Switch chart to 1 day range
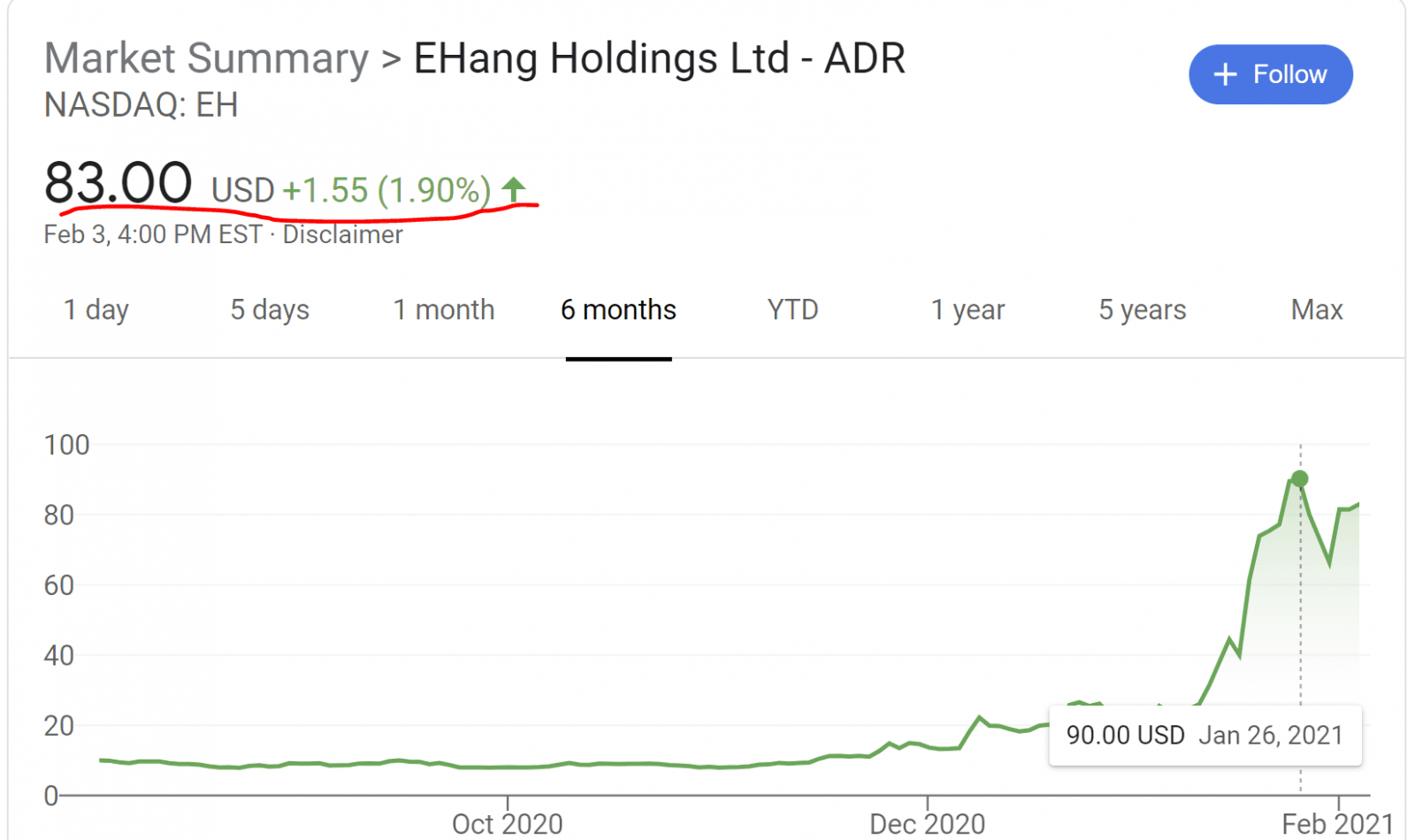The width and height of the screenshot is (1415, 840). (x=96, y=310)
